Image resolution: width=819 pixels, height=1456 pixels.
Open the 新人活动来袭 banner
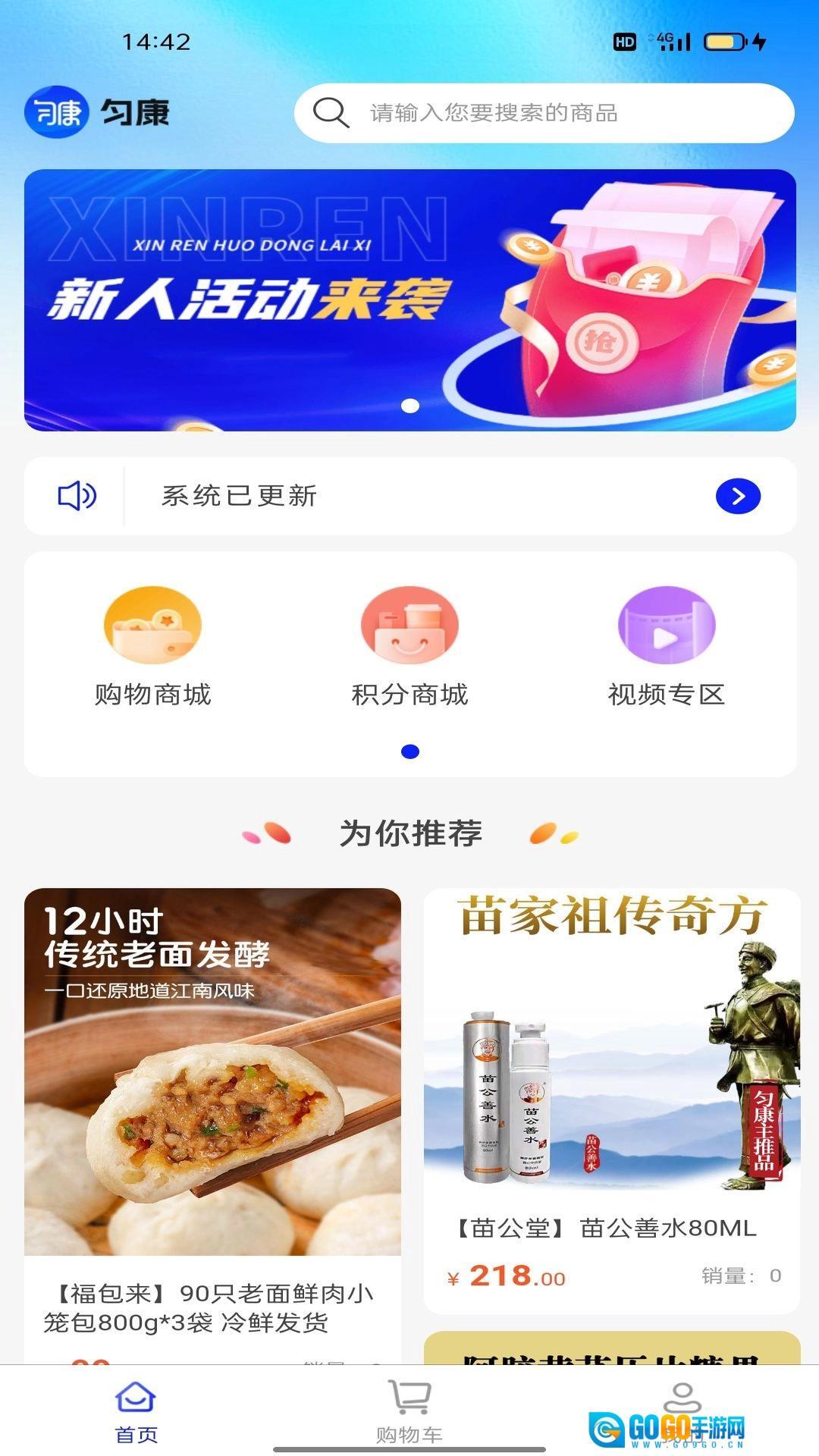click(409, 300)
